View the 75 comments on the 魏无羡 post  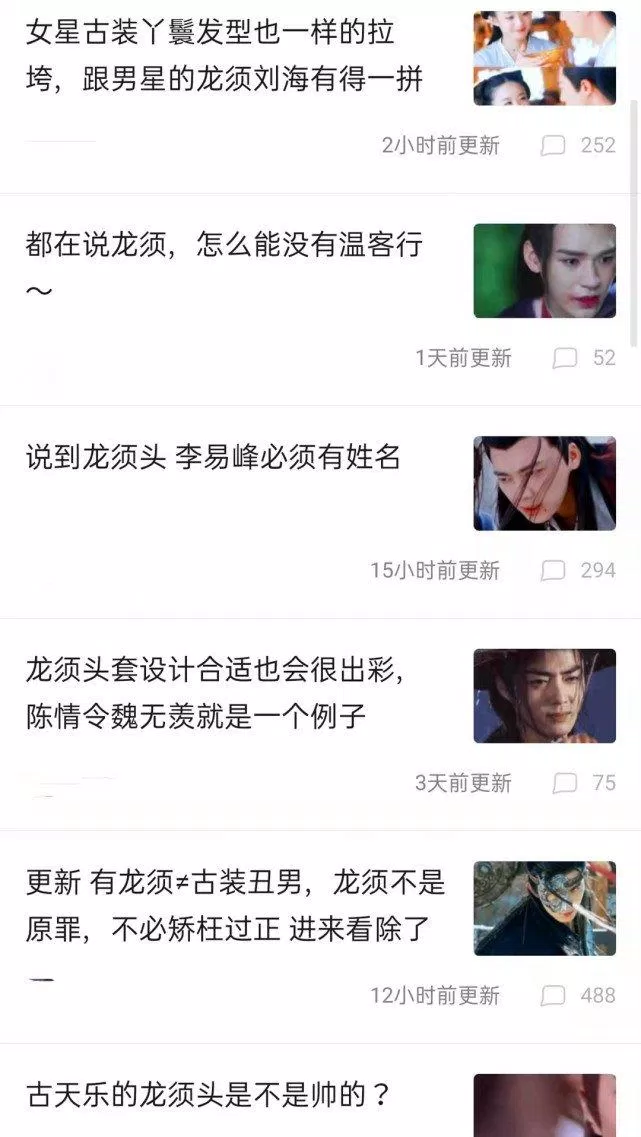pyautogui.click(x=585, y=783)
